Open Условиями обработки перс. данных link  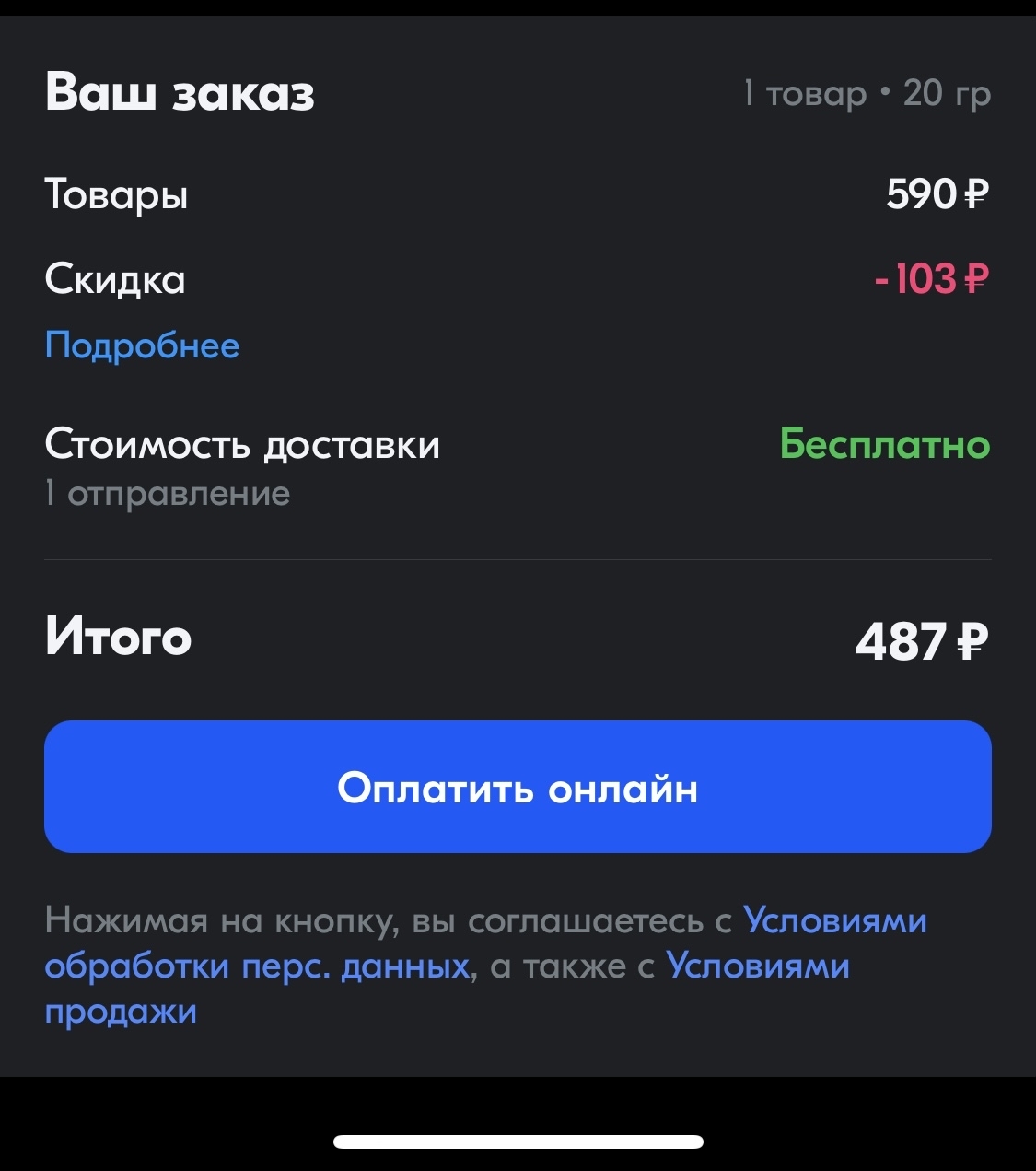tap(257, 966)
